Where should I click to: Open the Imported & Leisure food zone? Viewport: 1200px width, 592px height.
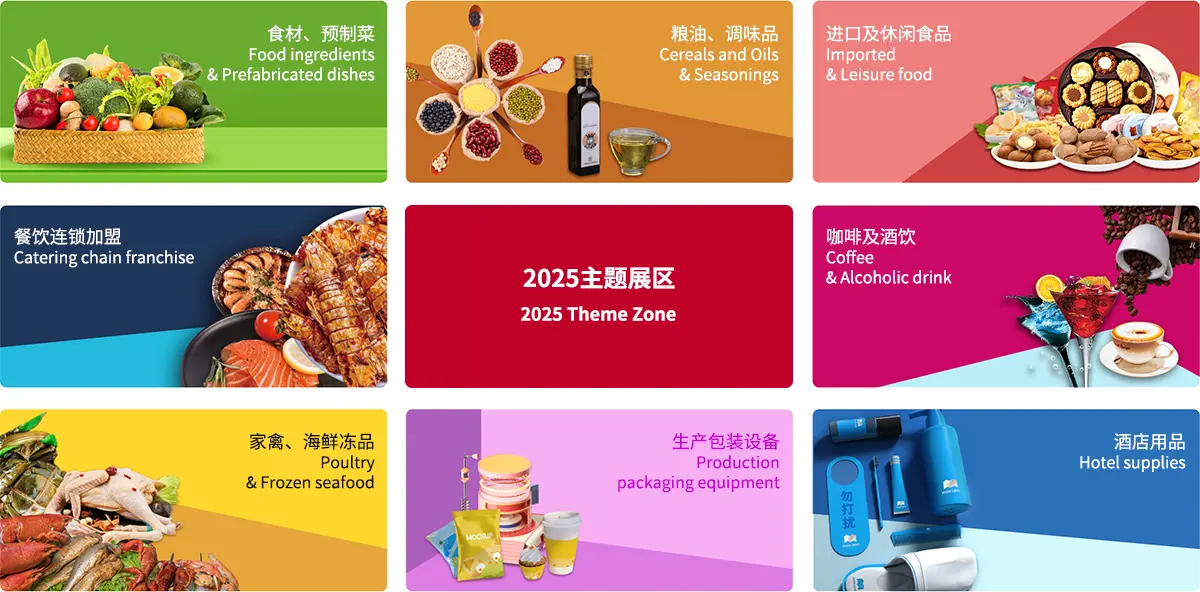[x=1005, y=91]
